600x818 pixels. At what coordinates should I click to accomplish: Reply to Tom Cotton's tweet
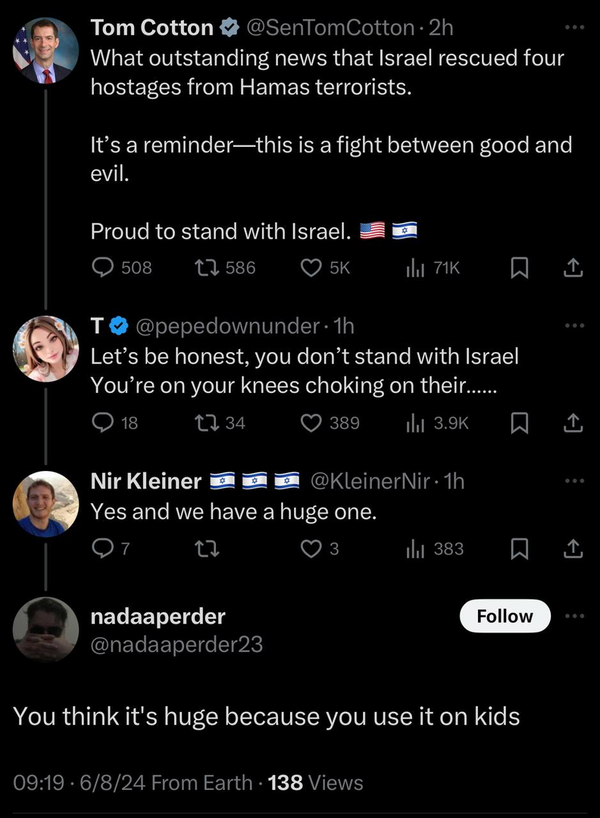tap(104, 267)
